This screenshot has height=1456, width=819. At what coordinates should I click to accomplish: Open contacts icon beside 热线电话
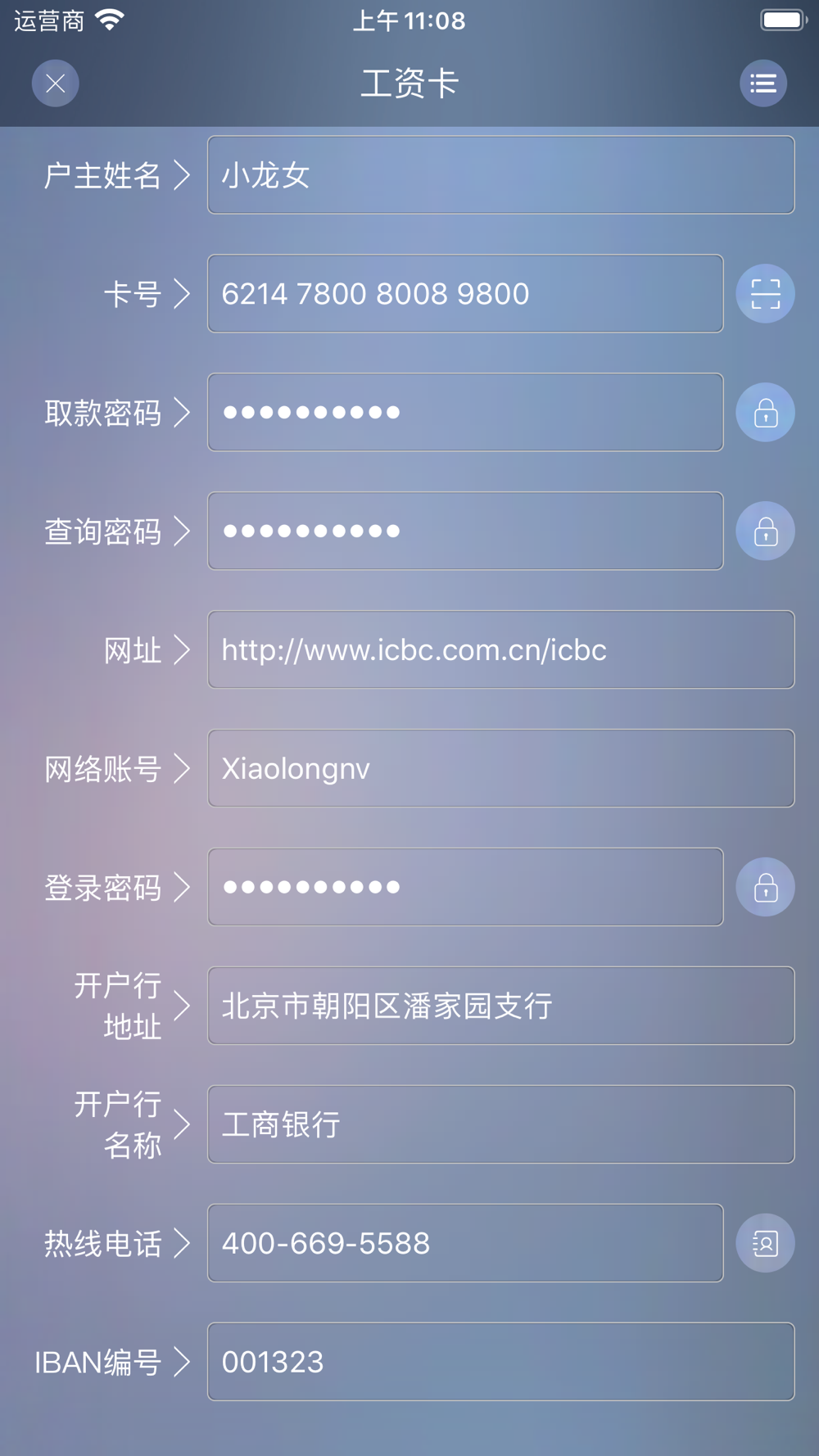pos(765,1244)
